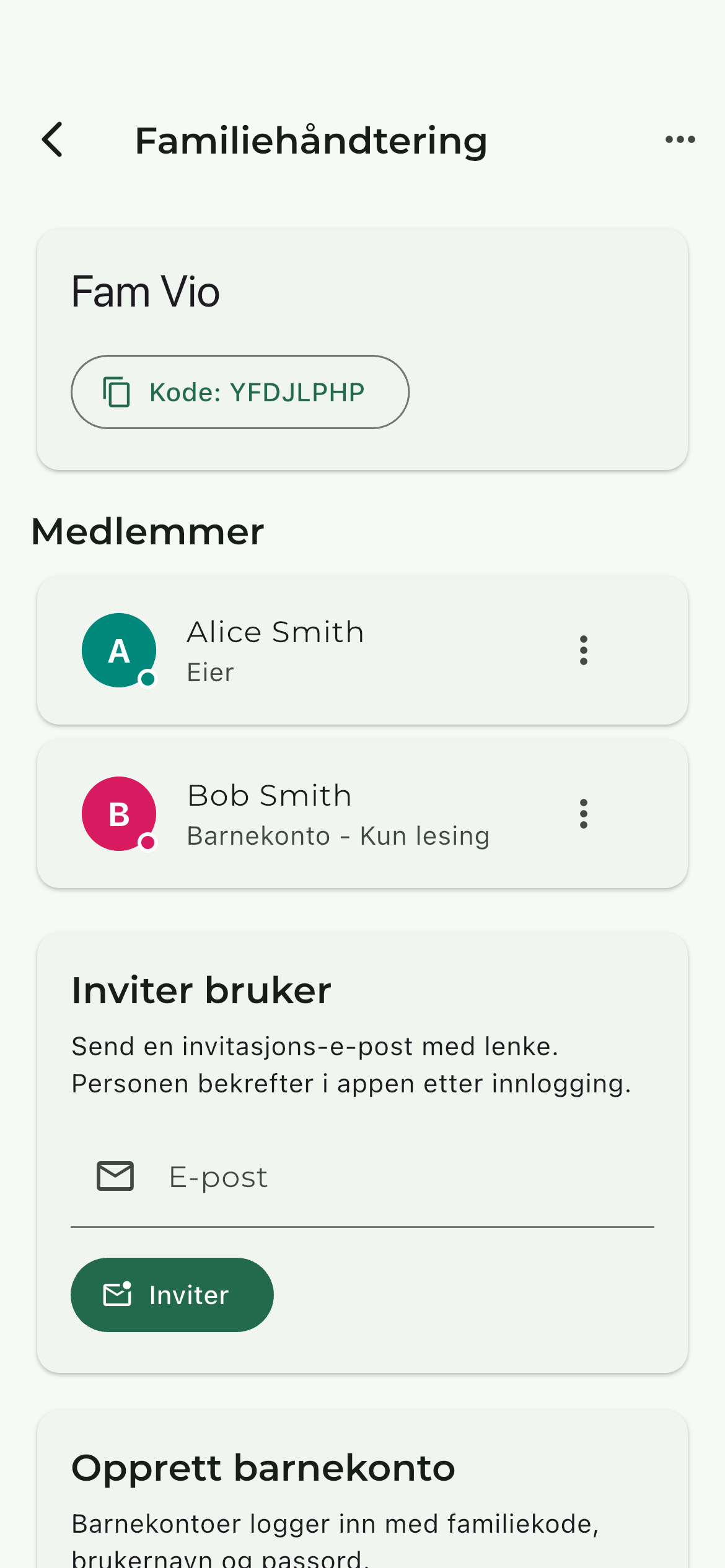Image resolution: width=725 pixels, height=1568 pixels.
Task: Open options for Alice Smith
Action: [583, 650]
